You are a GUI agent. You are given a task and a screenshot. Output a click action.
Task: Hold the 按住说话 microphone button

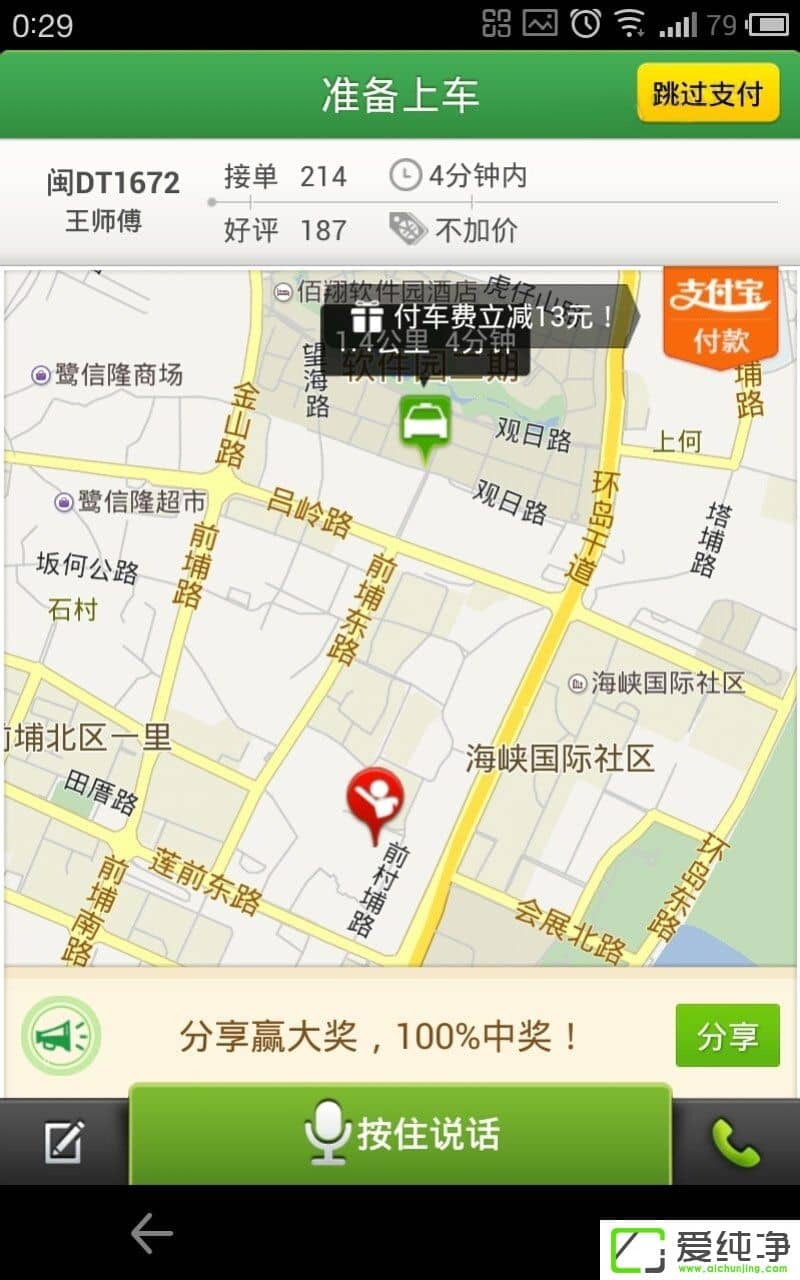(400, 1134)
